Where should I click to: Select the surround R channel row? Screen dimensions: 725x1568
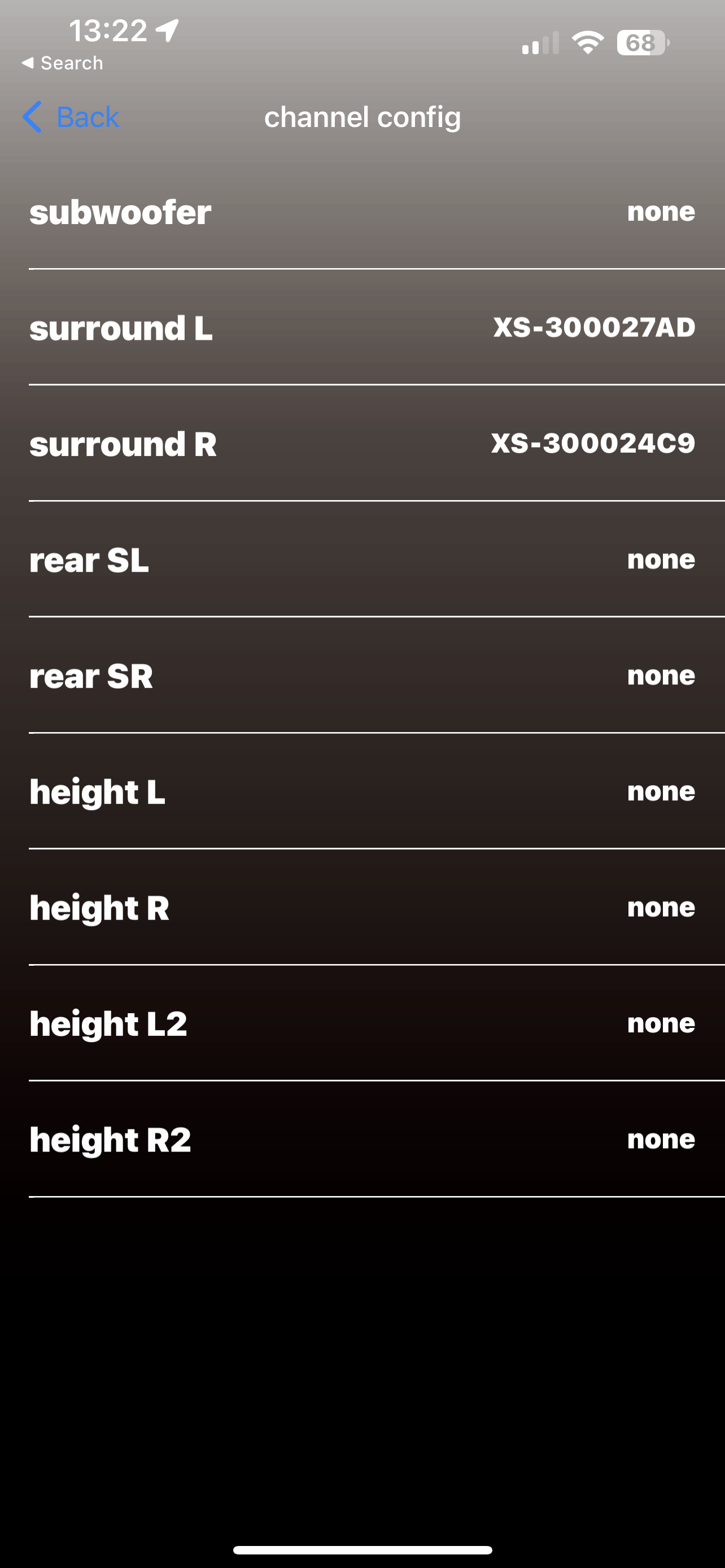point(362,444)
